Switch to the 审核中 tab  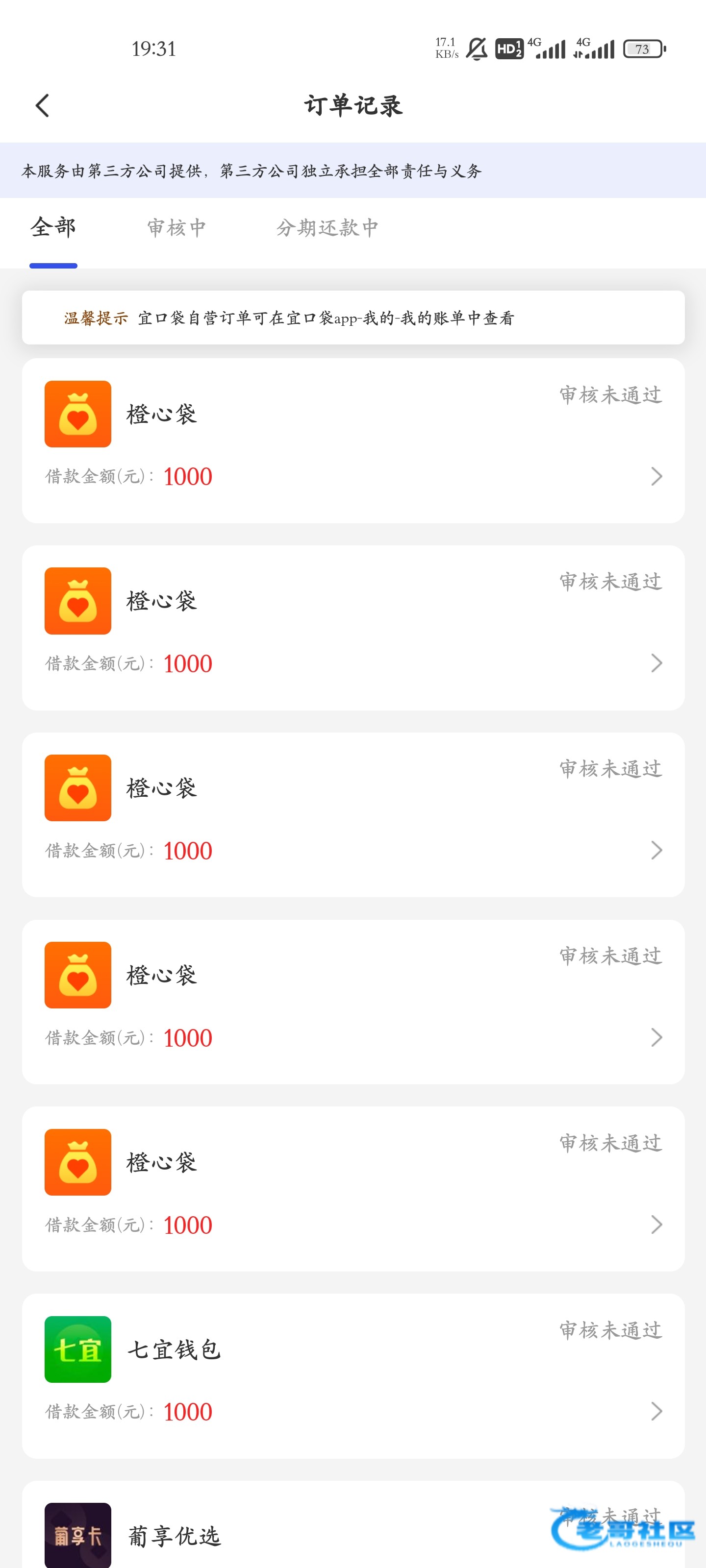(176, 228)
